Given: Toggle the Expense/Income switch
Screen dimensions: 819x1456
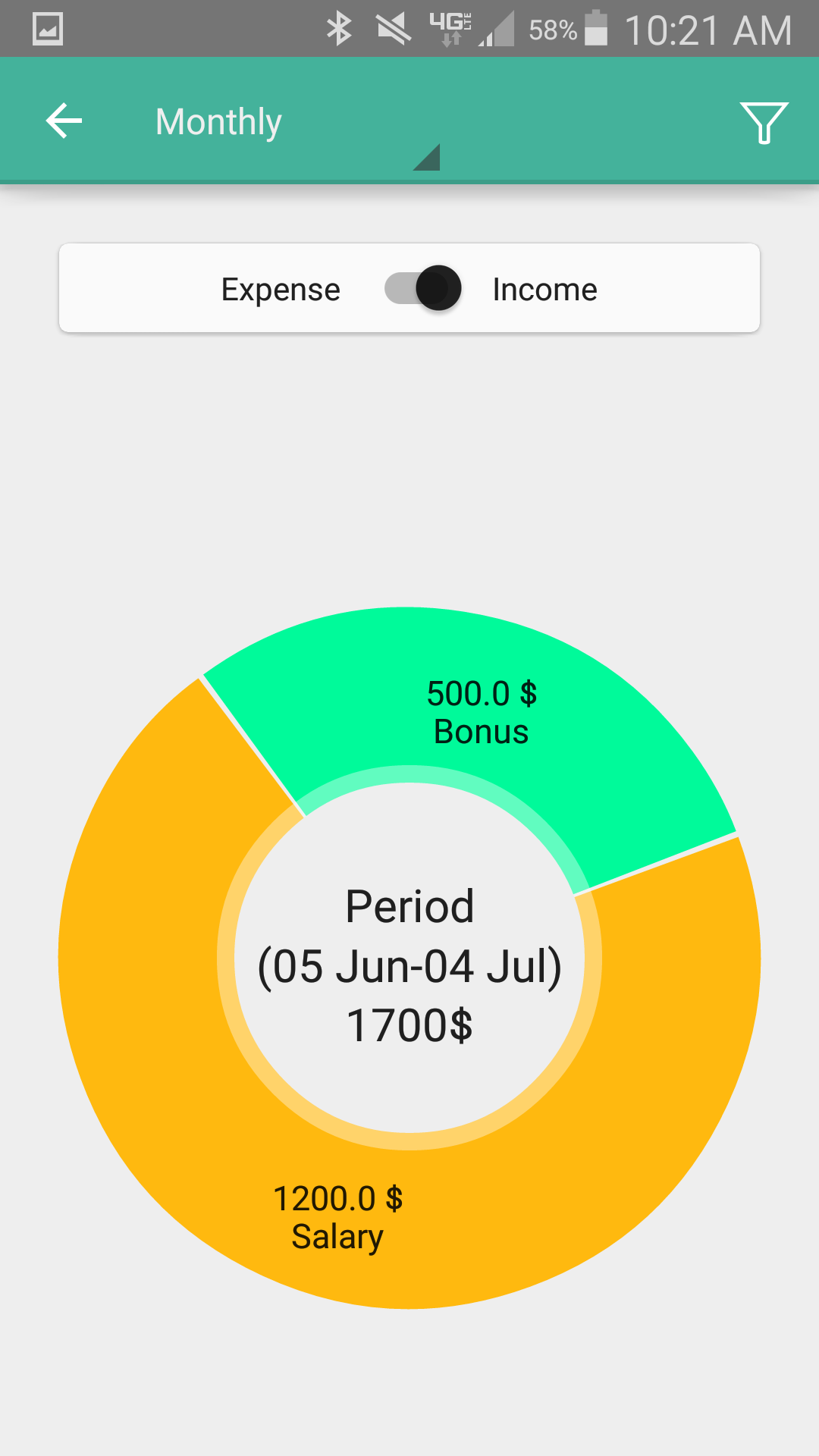Looking at the screenshot, I should coord(423,289).
